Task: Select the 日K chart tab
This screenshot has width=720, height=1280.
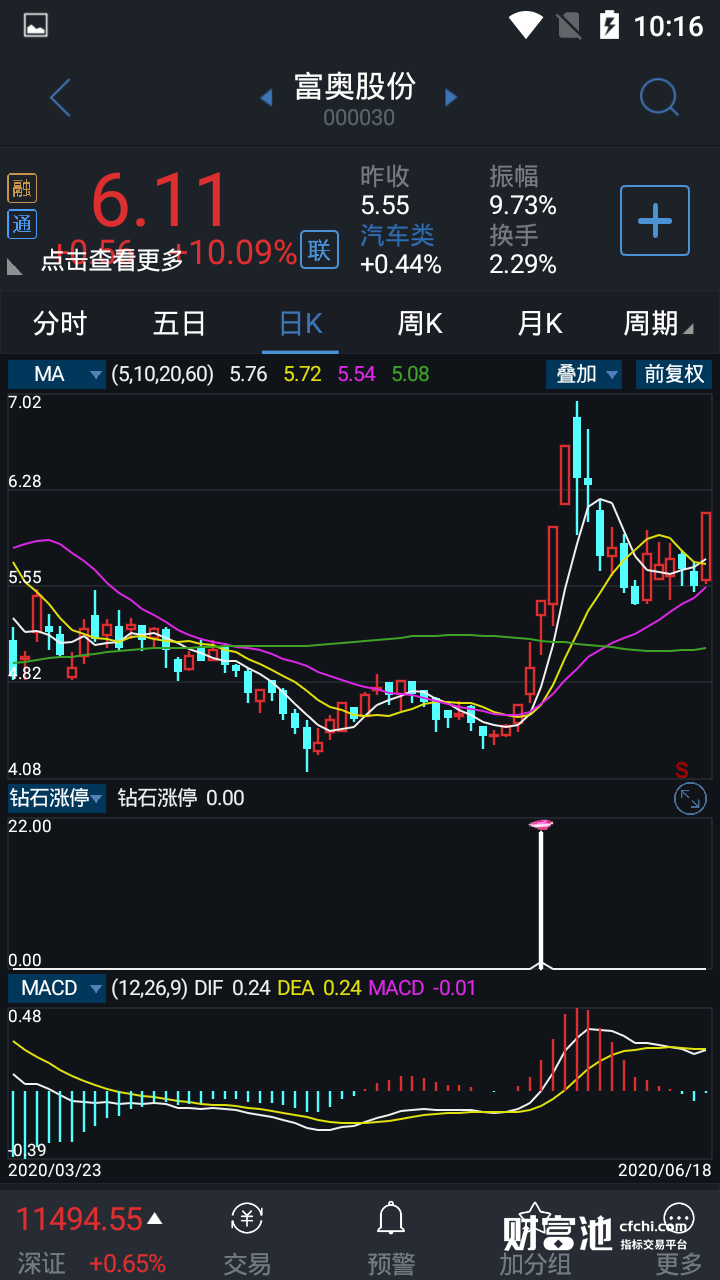Action: pos(300,324)
